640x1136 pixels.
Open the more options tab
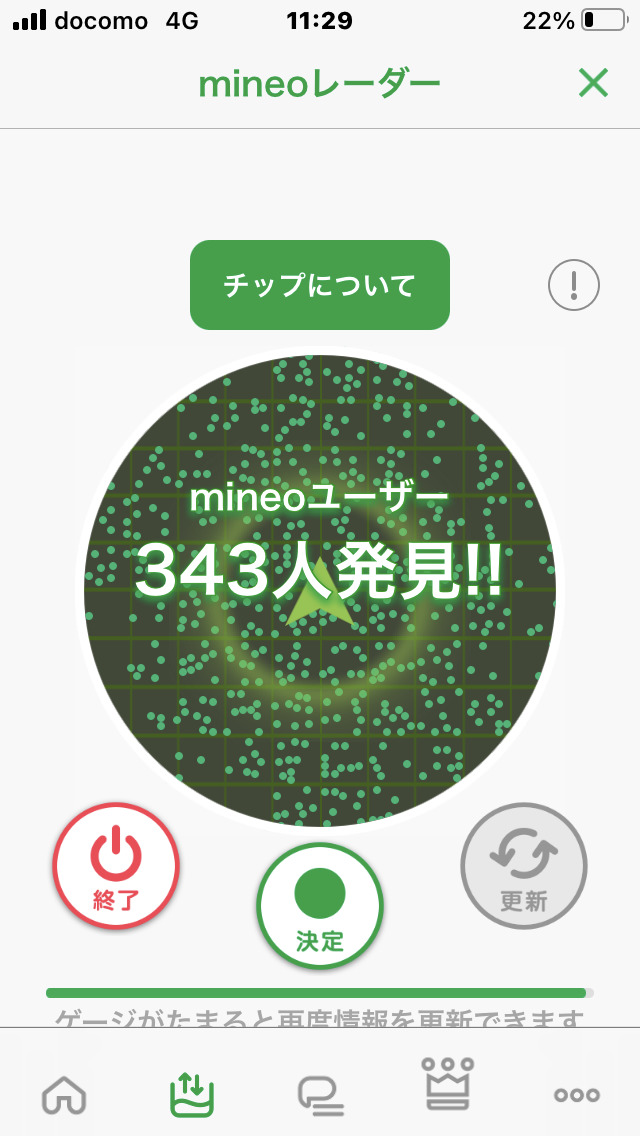click(x=577, y=1095)
